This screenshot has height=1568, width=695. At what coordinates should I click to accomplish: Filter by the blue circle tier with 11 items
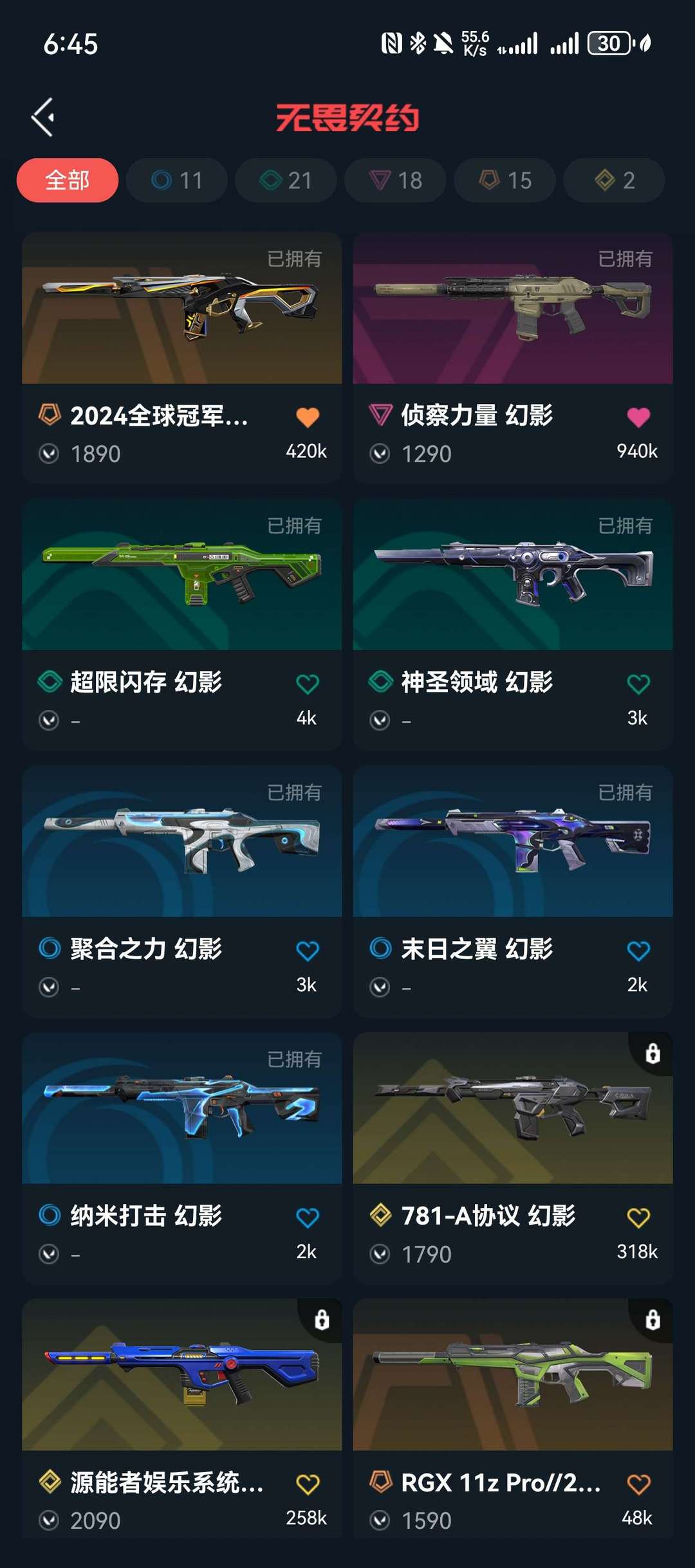pyautogui.click(x=176, y=180)
